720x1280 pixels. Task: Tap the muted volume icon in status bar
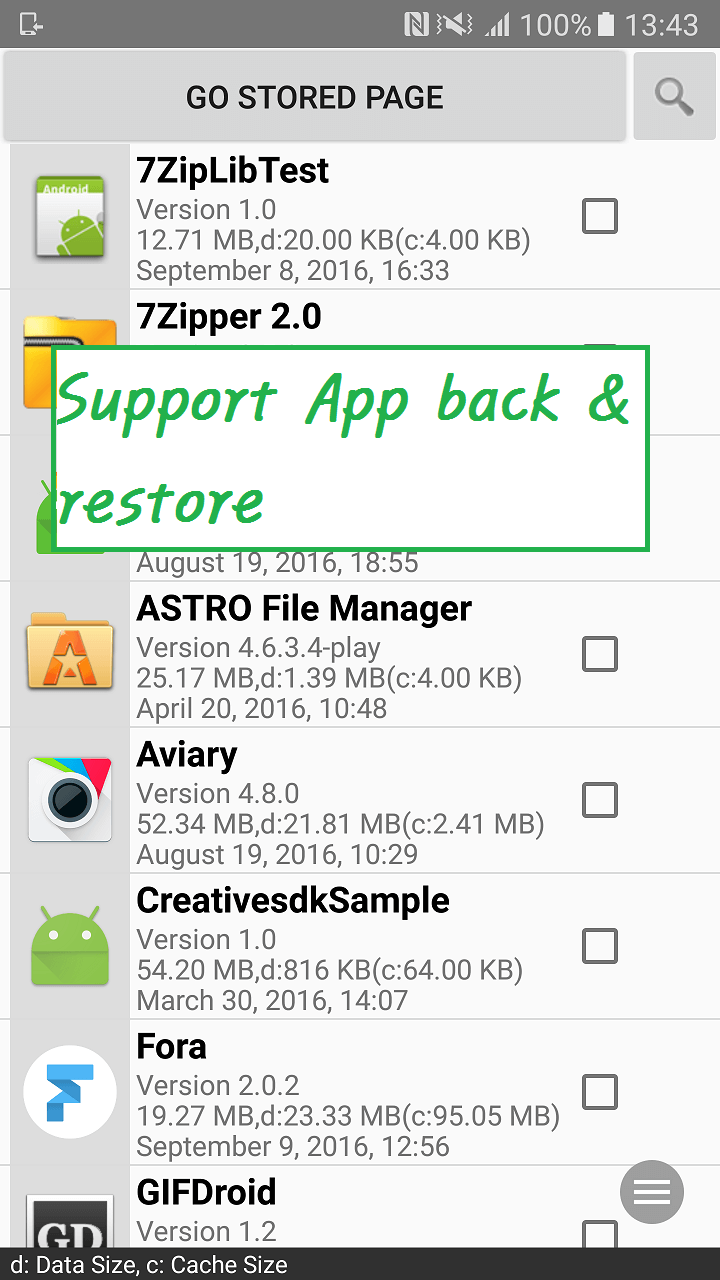click(455, 24)
